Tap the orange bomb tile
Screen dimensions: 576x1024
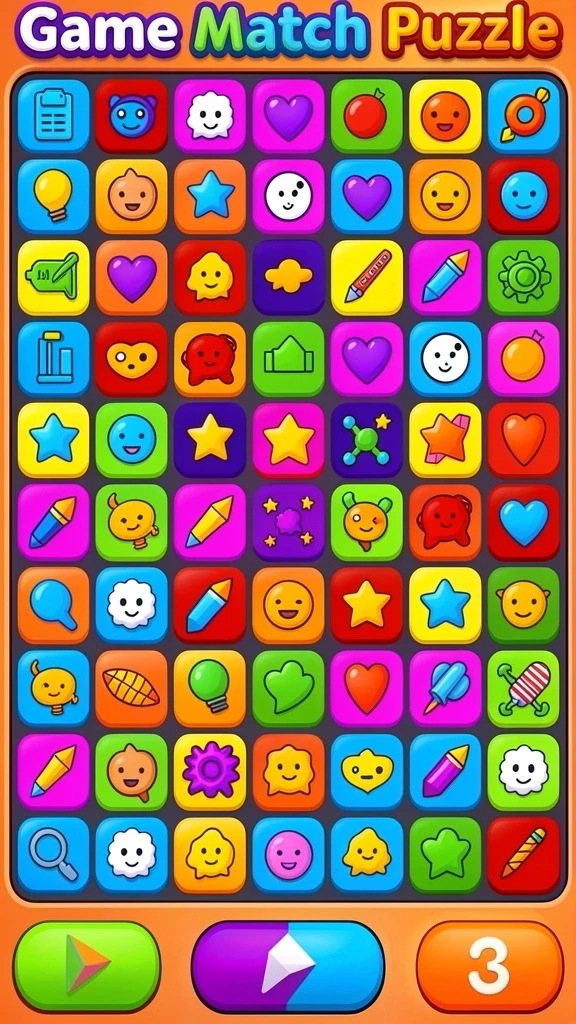(523, 359)
